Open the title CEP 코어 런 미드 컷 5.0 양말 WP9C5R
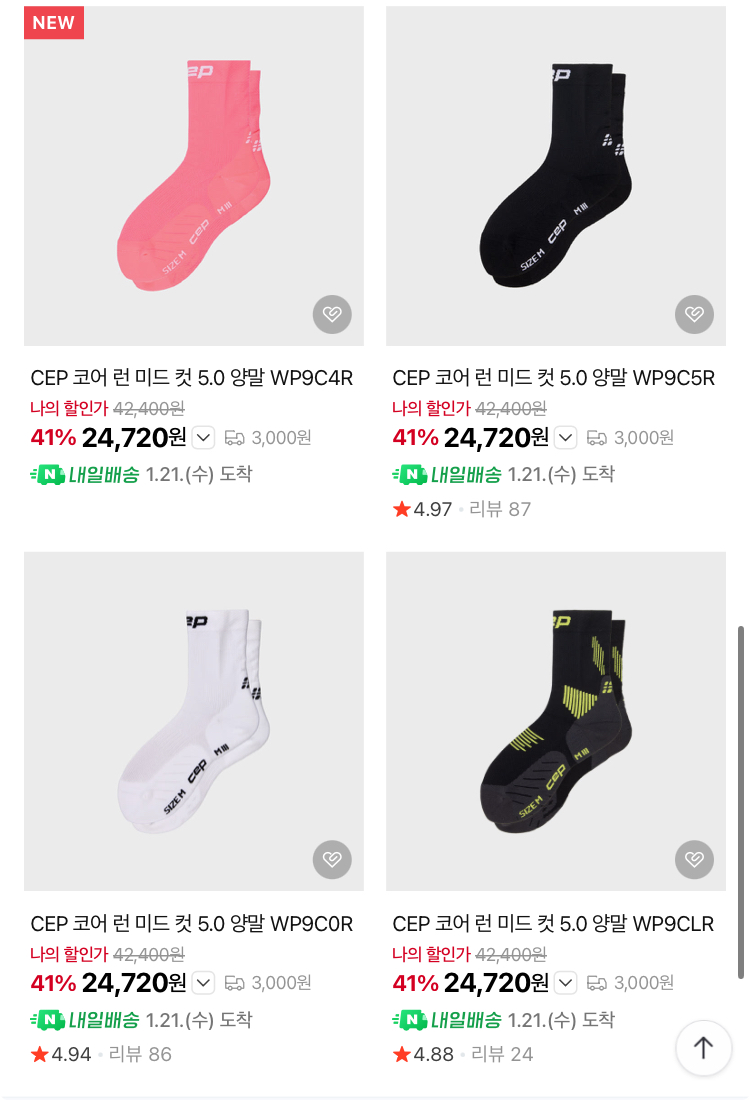 tap(554, 378)
